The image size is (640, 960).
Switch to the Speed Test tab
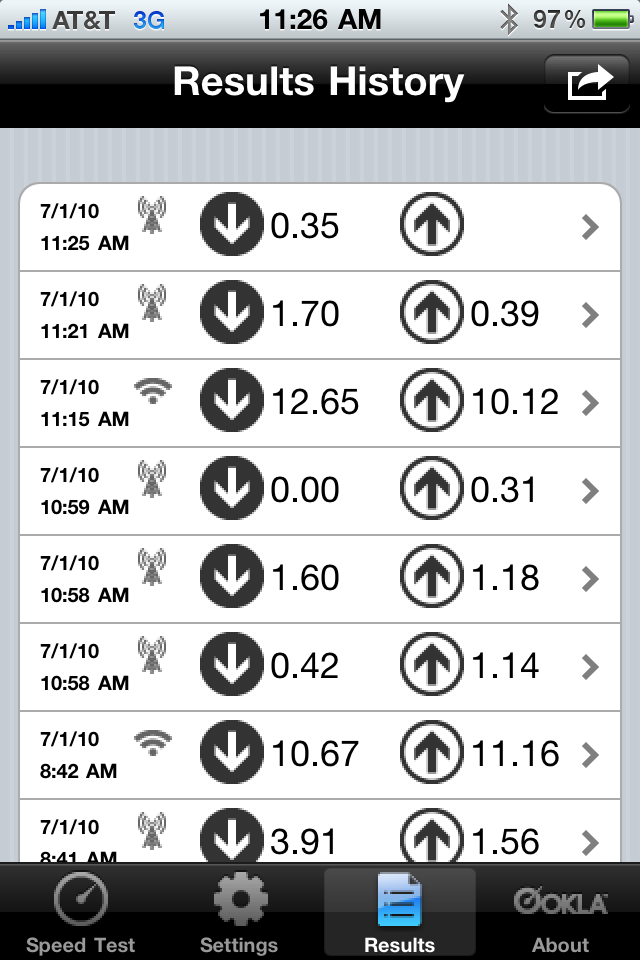coord(80,913)
